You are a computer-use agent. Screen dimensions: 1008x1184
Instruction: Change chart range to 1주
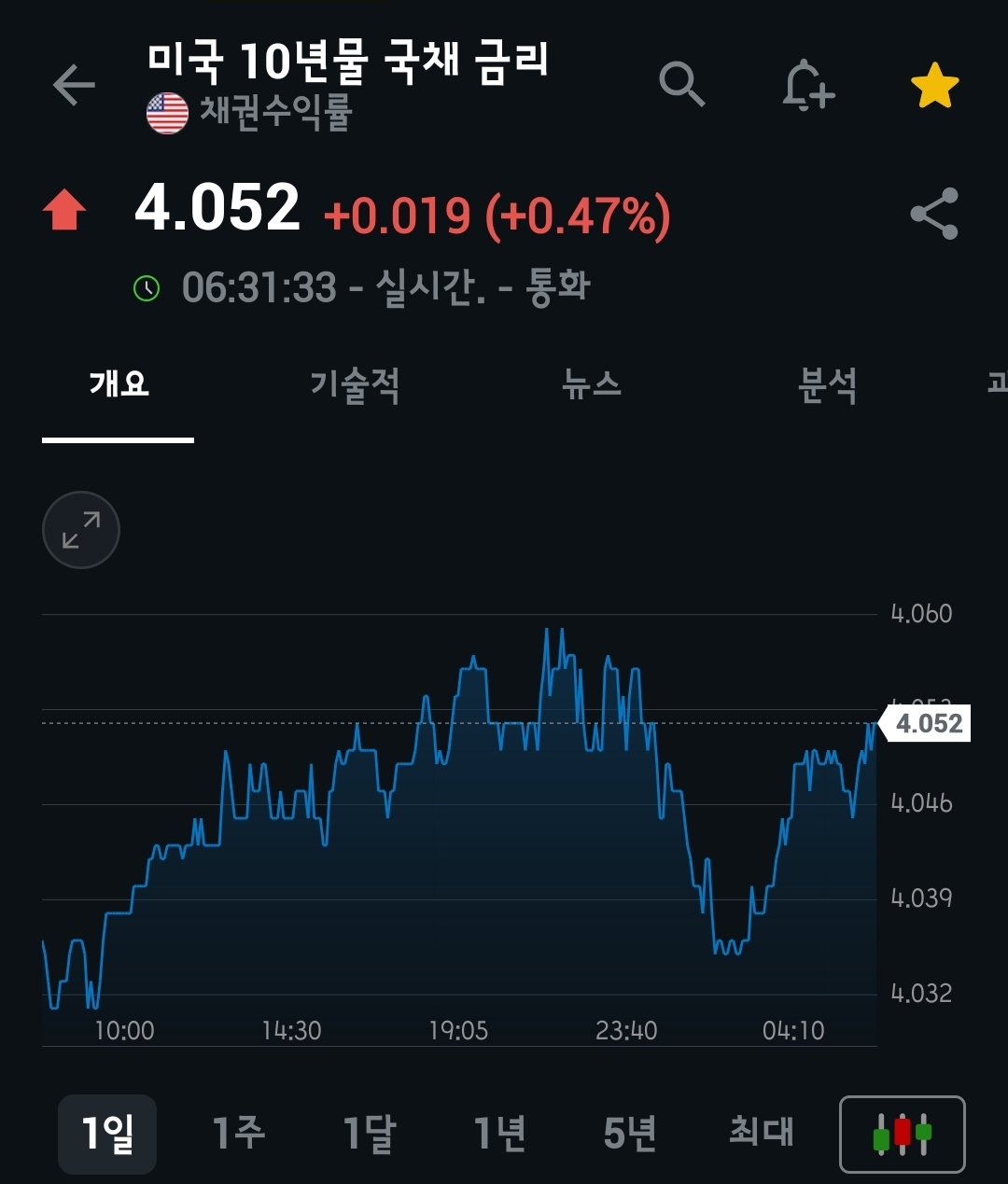(x=239, y=1134)
